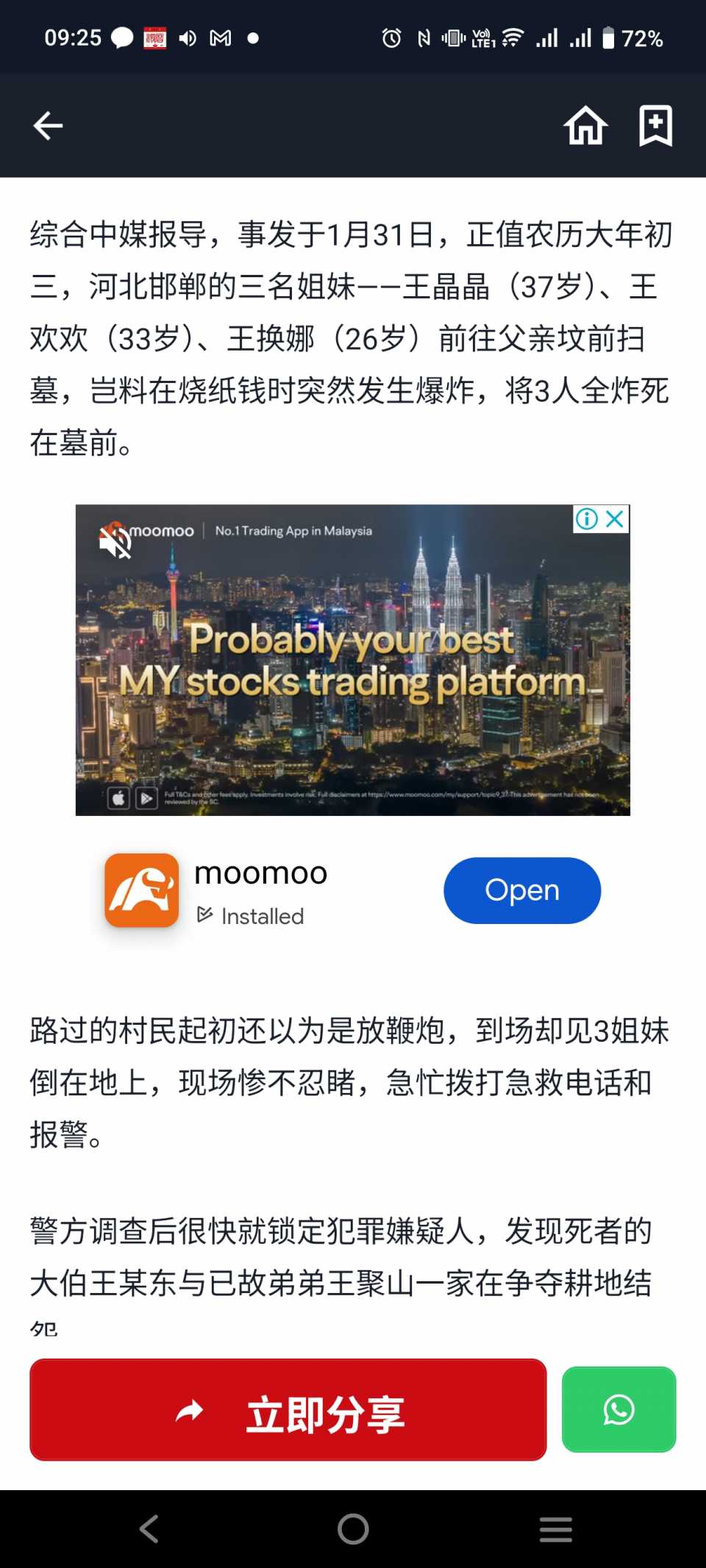The height and width of the screenshot is (1568, 706).
Task: Tap the red 立即分享 share button
Action: (x=288, y=1409)
